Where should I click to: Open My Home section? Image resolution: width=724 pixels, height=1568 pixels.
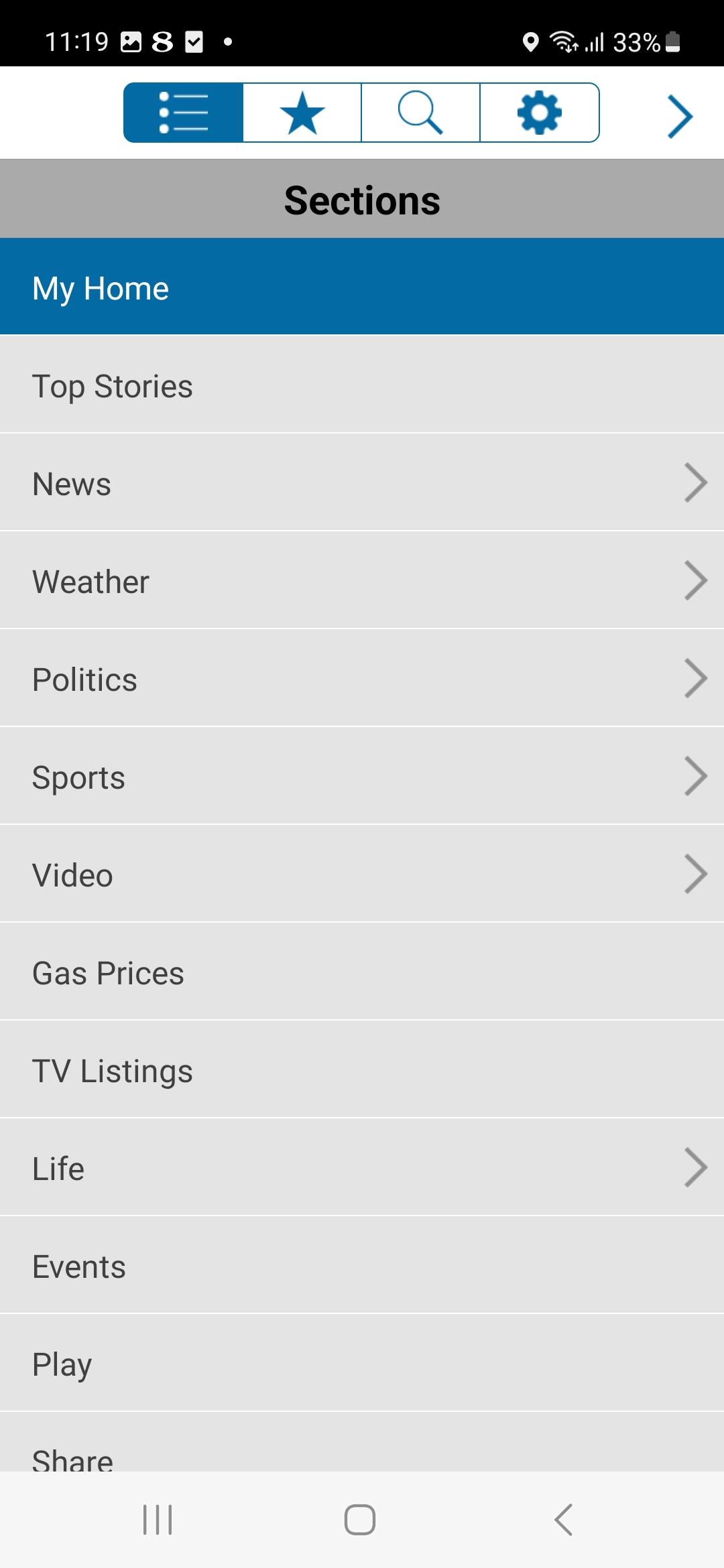362,287
